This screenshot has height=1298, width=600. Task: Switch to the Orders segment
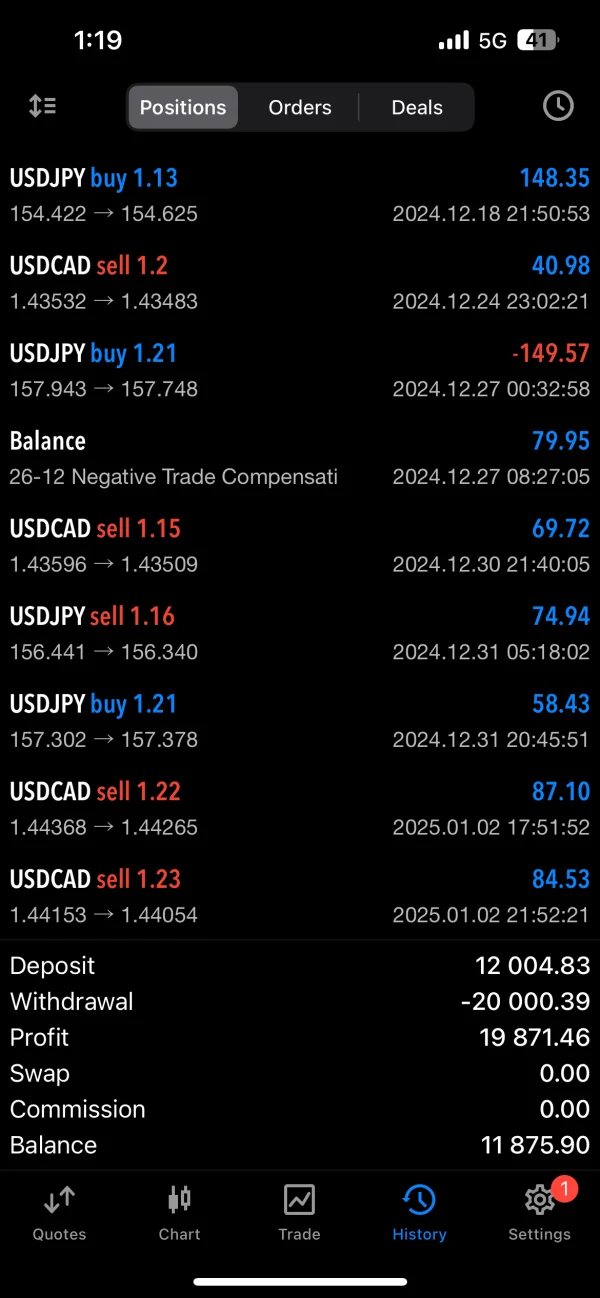coord(299,107)
